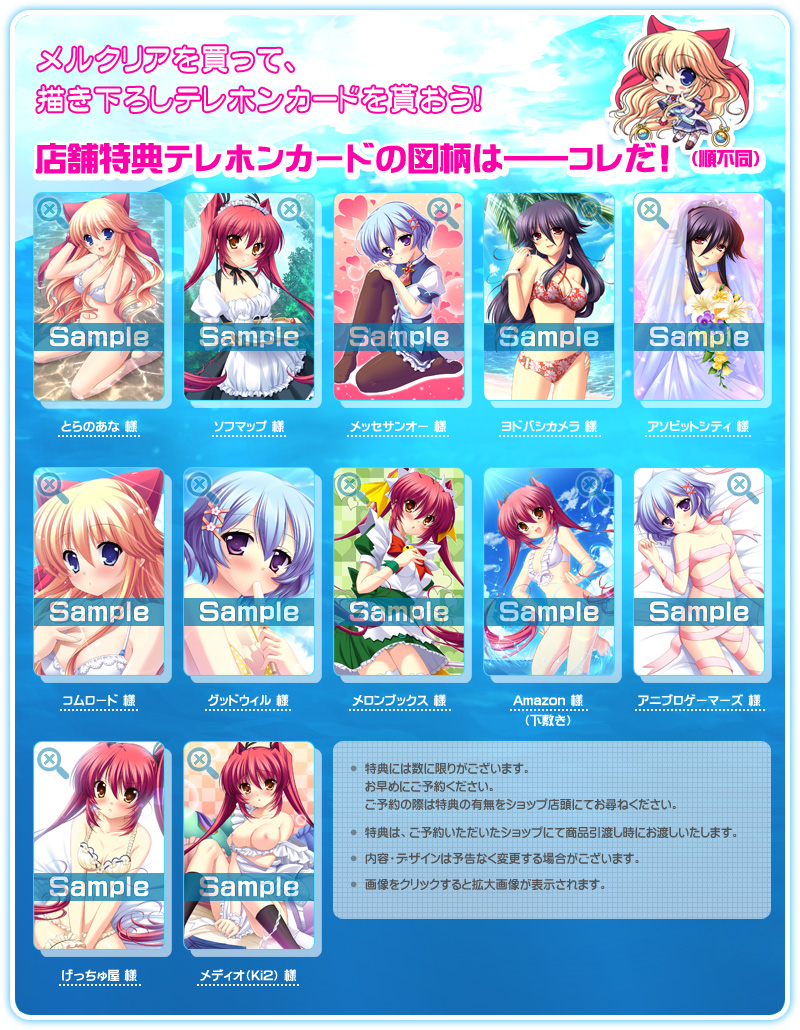Viewport: 800px width, 1030px height.
Task: Open the ソフマップ card sample image
Action: 249,297
